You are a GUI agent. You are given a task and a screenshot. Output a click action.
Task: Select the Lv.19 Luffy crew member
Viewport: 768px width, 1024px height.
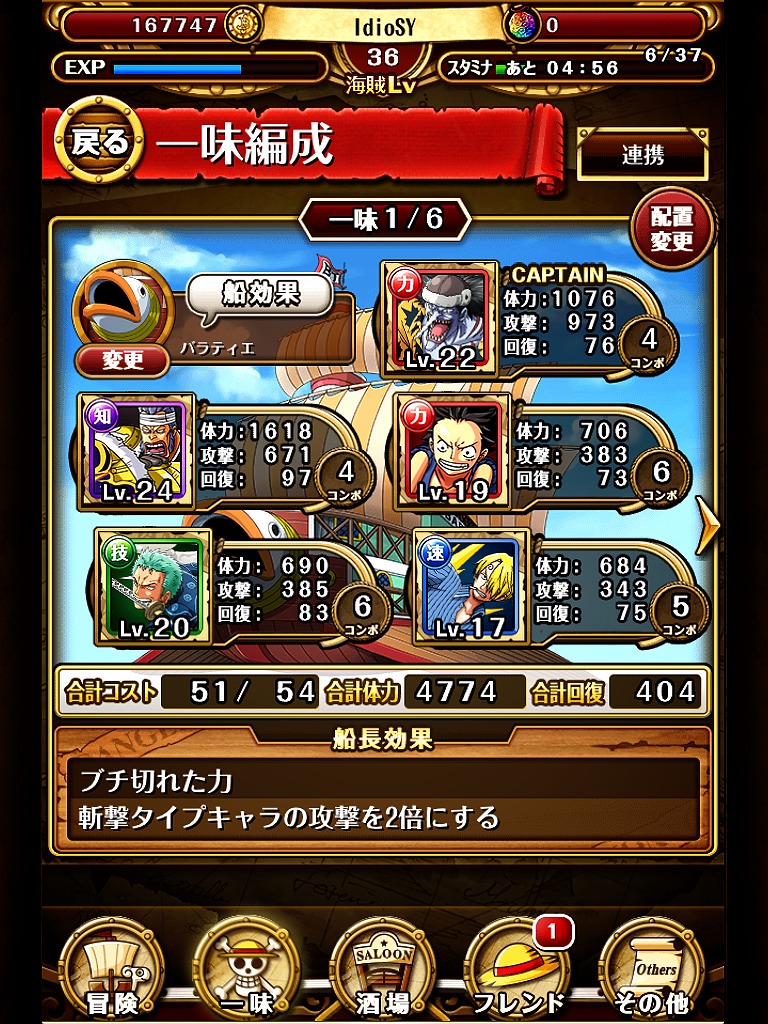click(453, 450)
